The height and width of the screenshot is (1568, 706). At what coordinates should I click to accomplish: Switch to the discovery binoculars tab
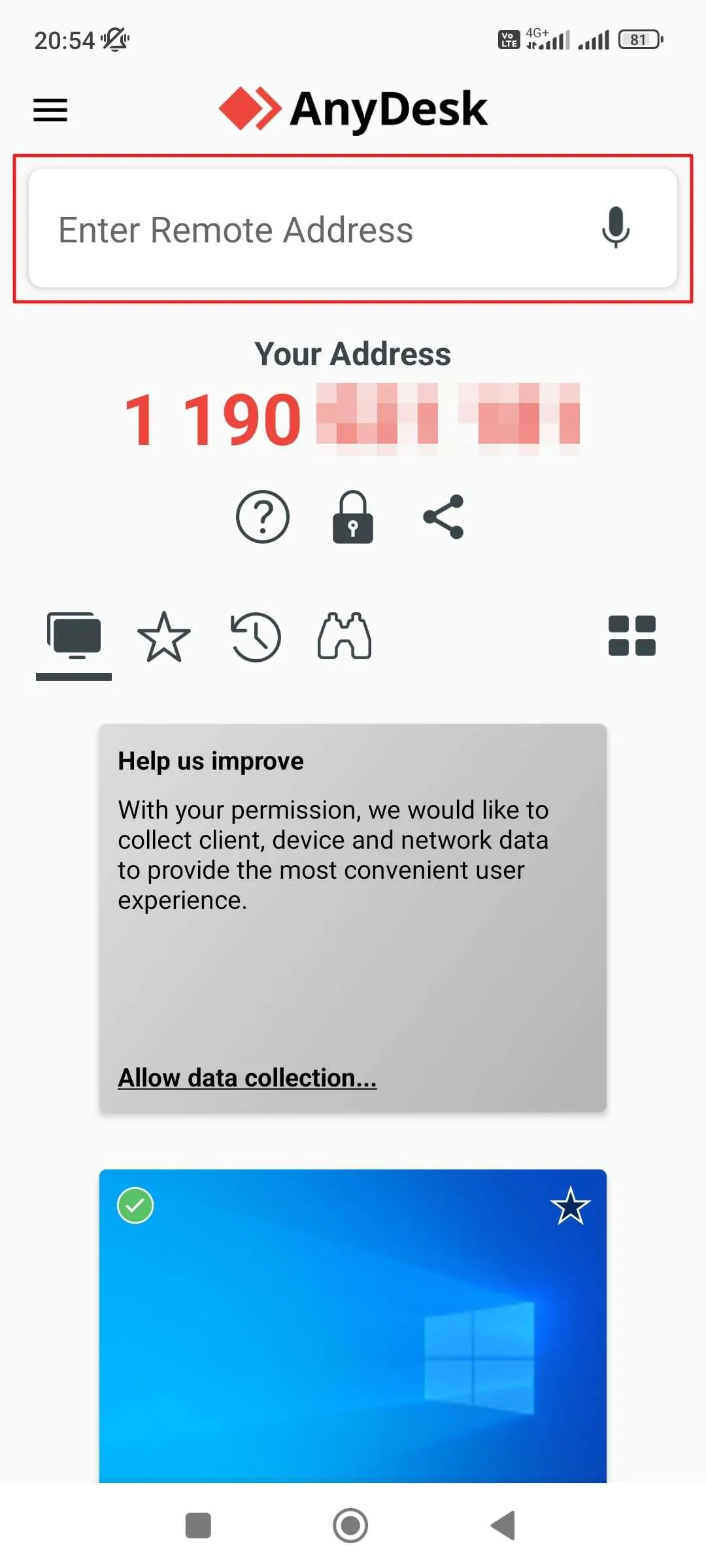point(345,636)
